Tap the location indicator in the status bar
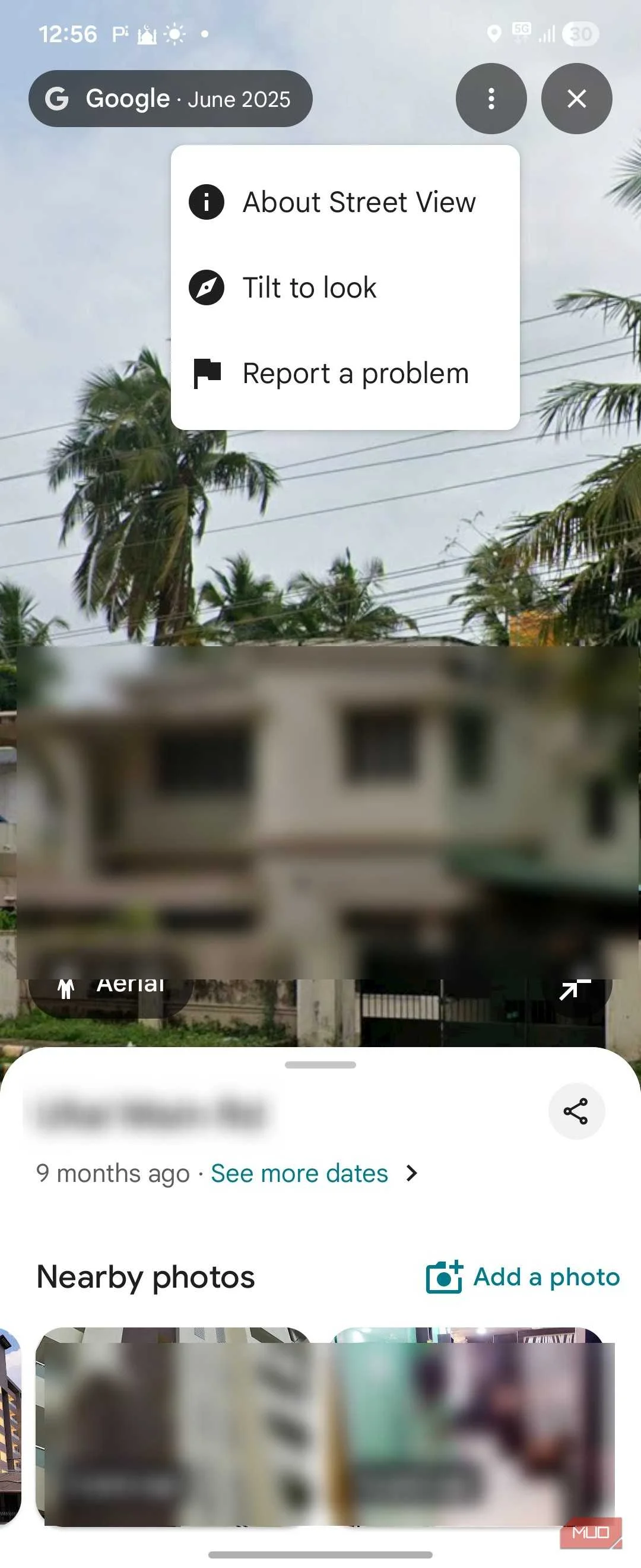 point(494,33)
